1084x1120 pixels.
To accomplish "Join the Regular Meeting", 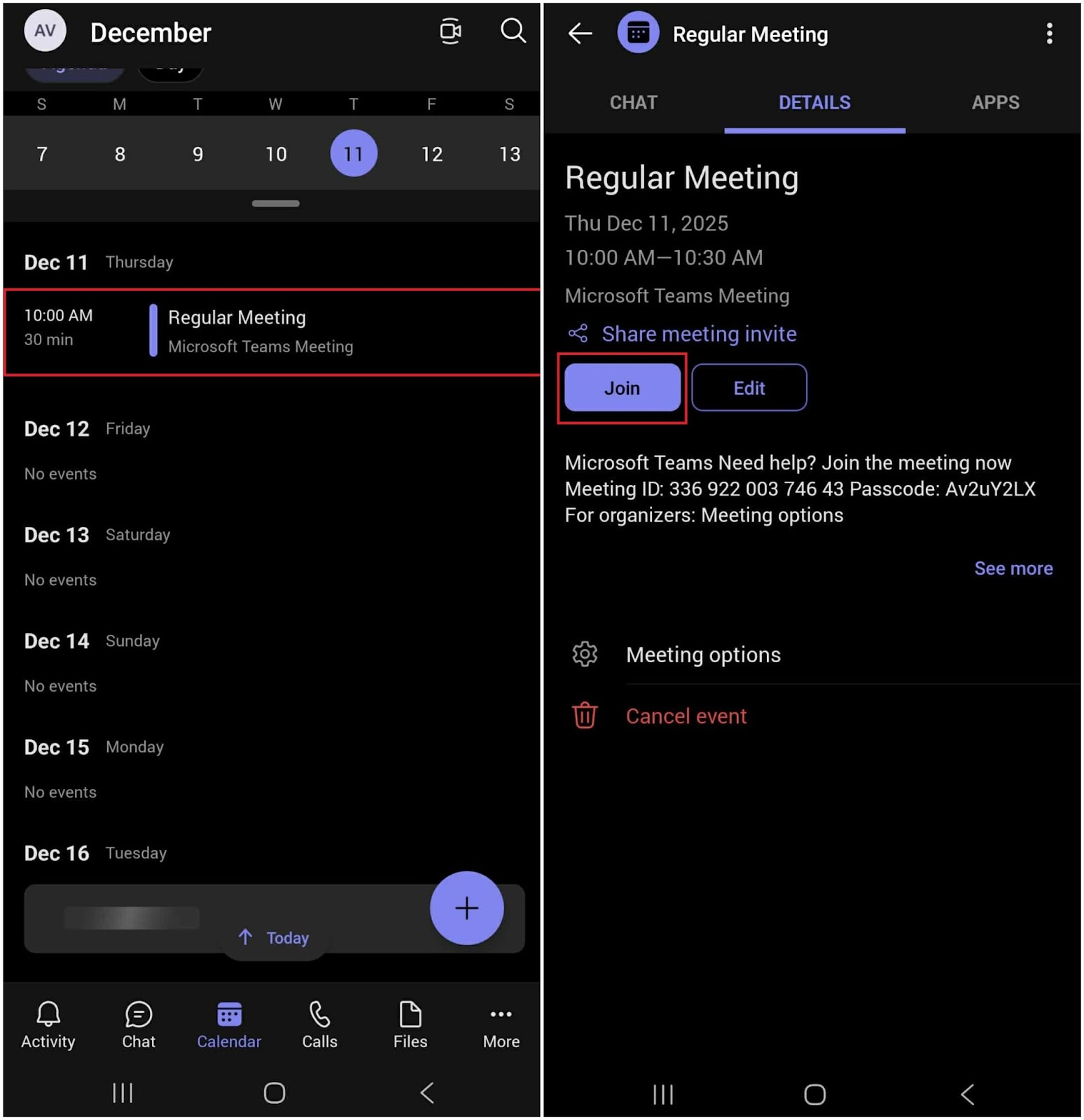I will [622, 388].
